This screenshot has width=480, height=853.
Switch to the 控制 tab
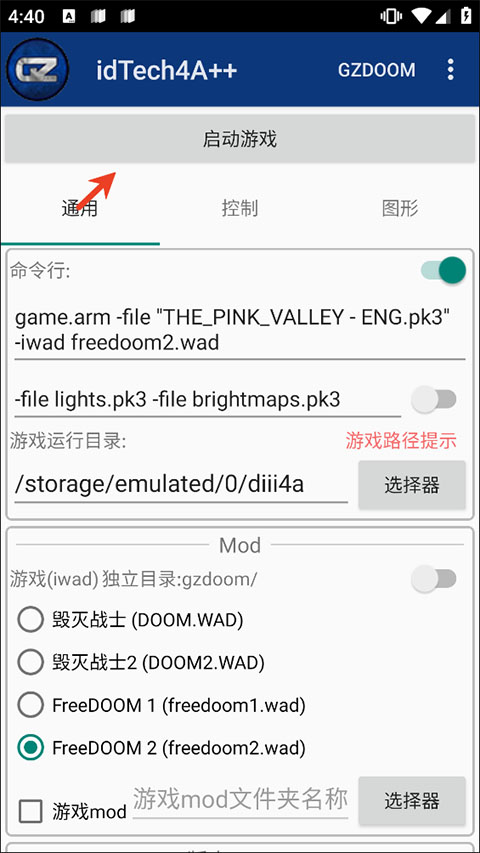pyautogui.click(x=240, y=208)
